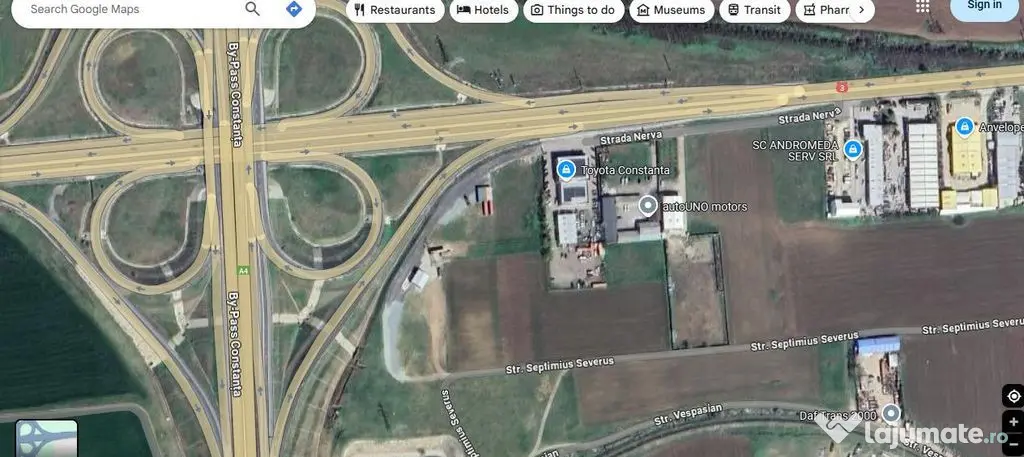Tap the Sign in button
Viewport: 1024px width, 457px height.
coord(984,6)
